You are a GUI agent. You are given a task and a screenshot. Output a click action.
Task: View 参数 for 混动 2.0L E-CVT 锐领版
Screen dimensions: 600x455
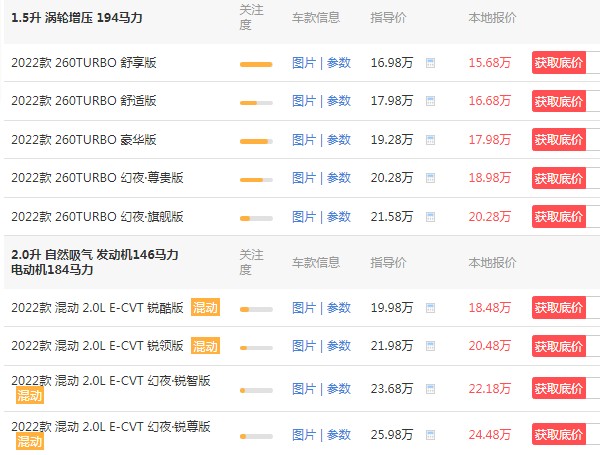tap(339, 346)
